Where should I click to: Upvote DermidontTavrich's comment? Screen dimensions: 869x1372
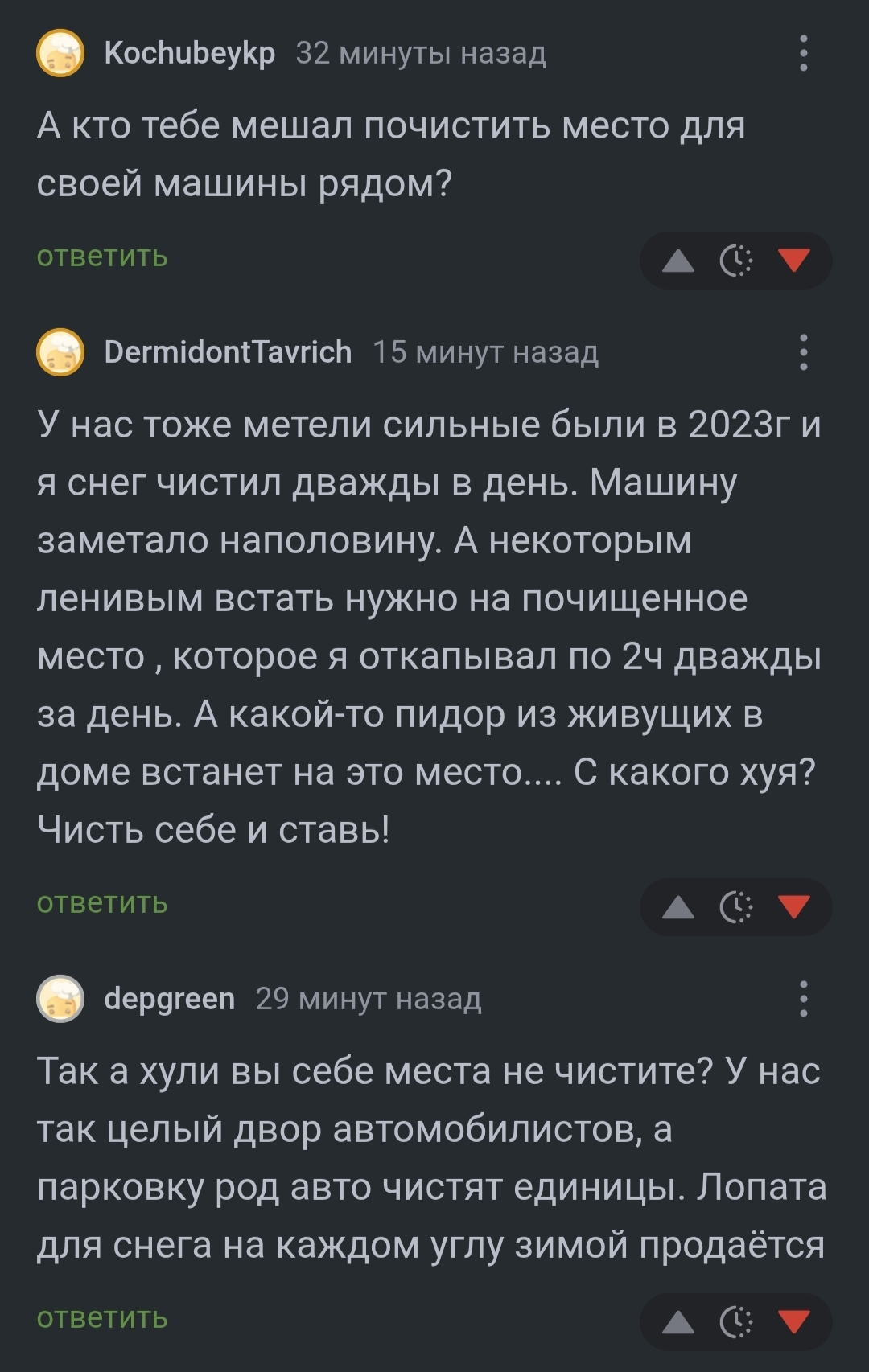pos(677,907)
